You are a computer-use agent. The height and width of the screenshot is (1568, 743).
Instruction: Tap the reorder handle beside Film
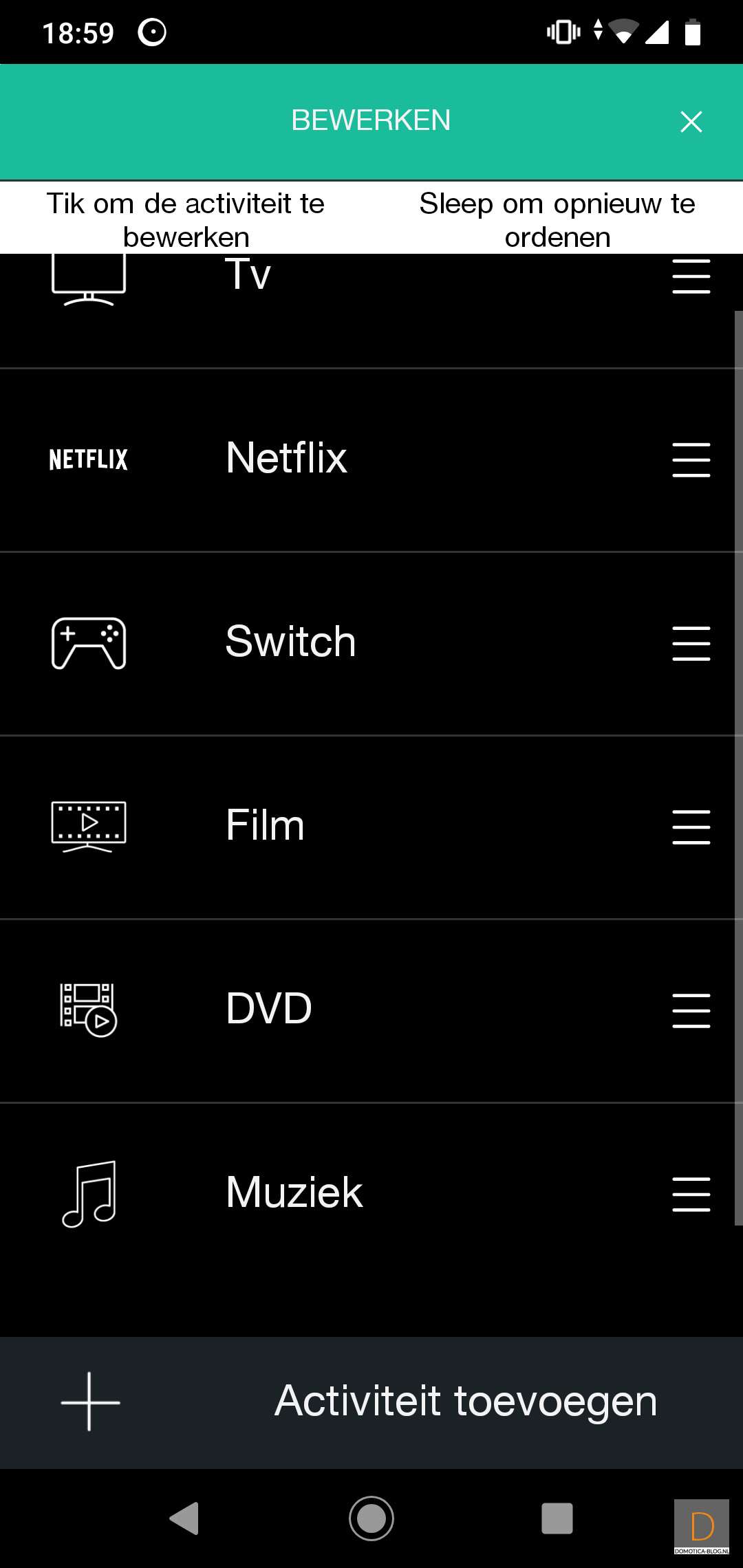click(691, 827)
